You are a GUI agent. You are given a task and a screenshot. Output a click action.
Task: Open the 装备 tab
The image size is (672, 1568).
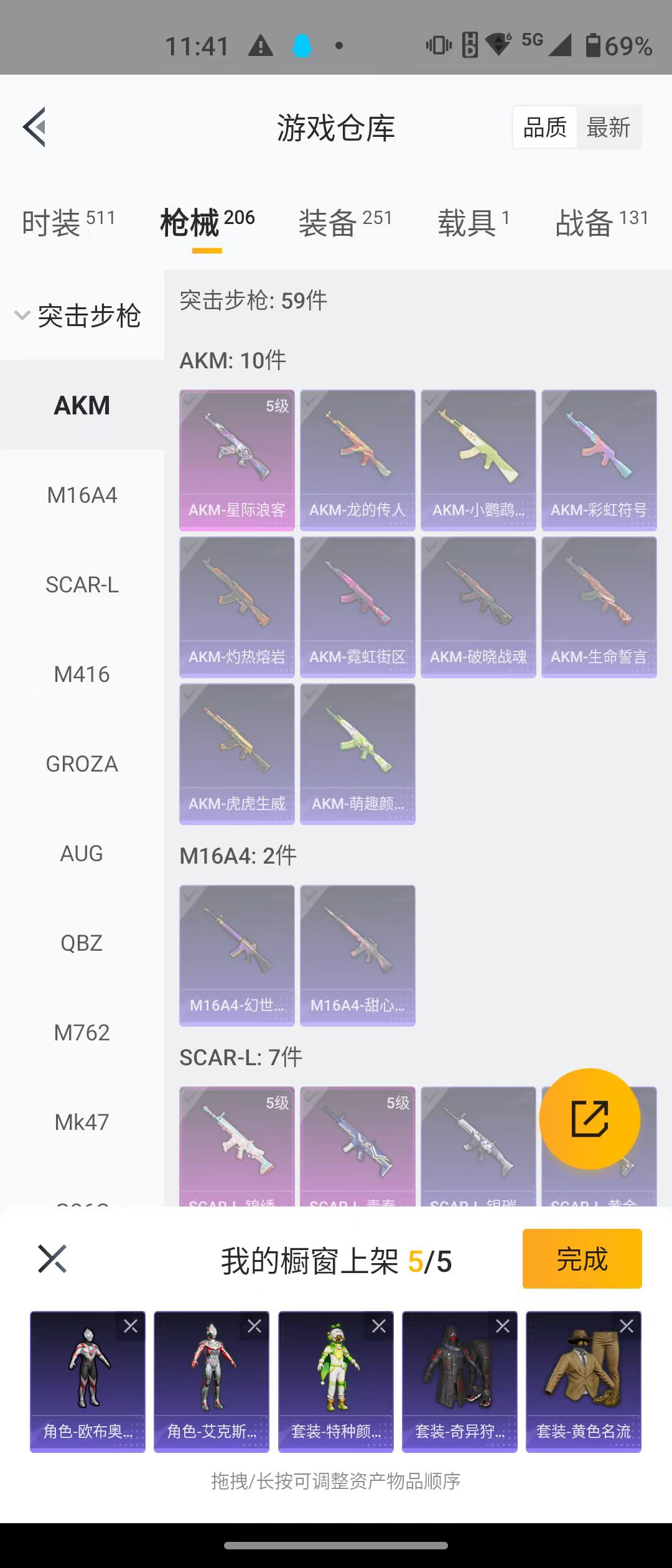[345, 222]
